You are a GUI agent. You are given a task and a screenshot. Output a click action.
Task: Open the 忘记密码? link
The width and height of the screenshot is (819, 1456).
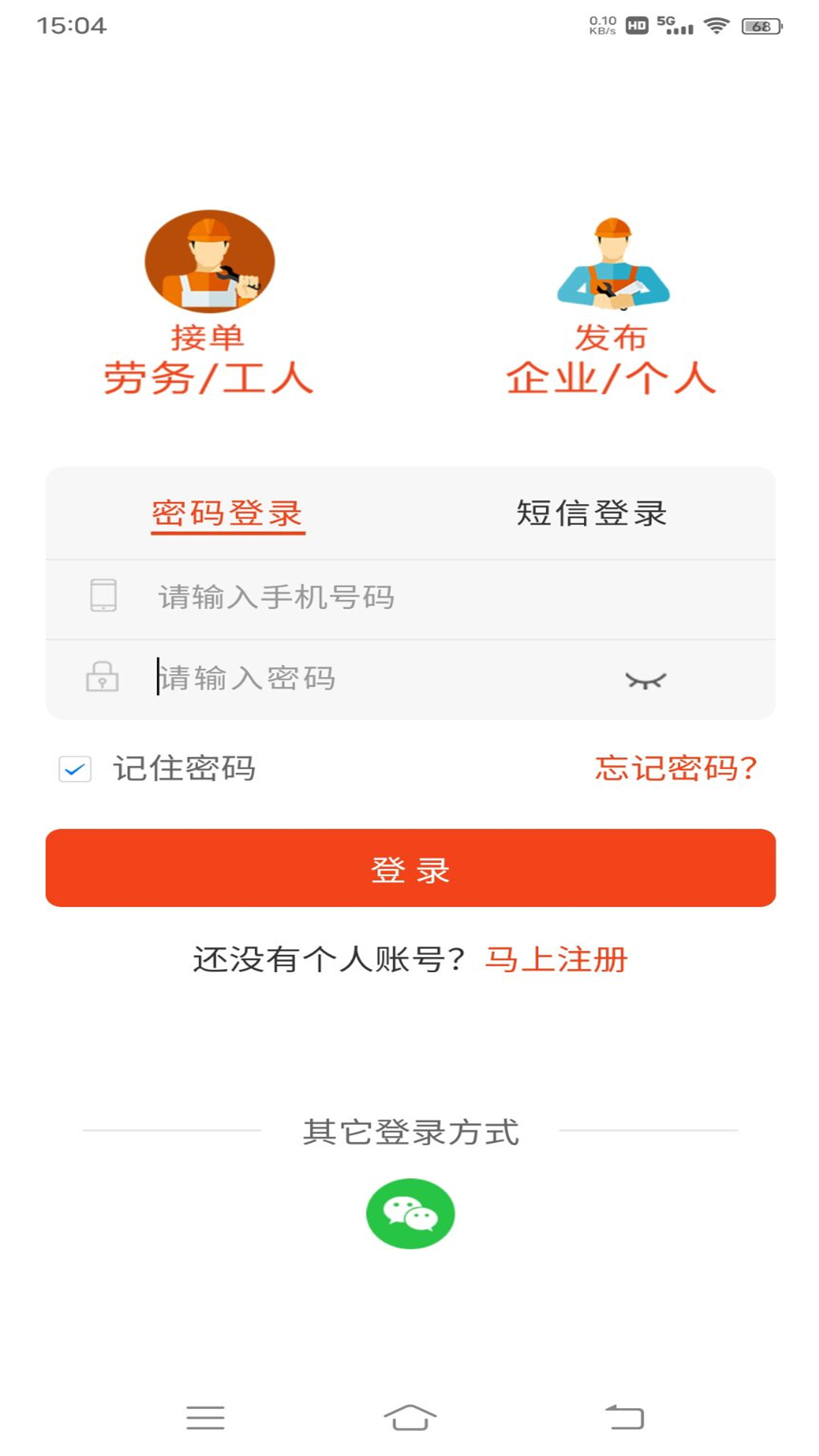pos(676,768)
